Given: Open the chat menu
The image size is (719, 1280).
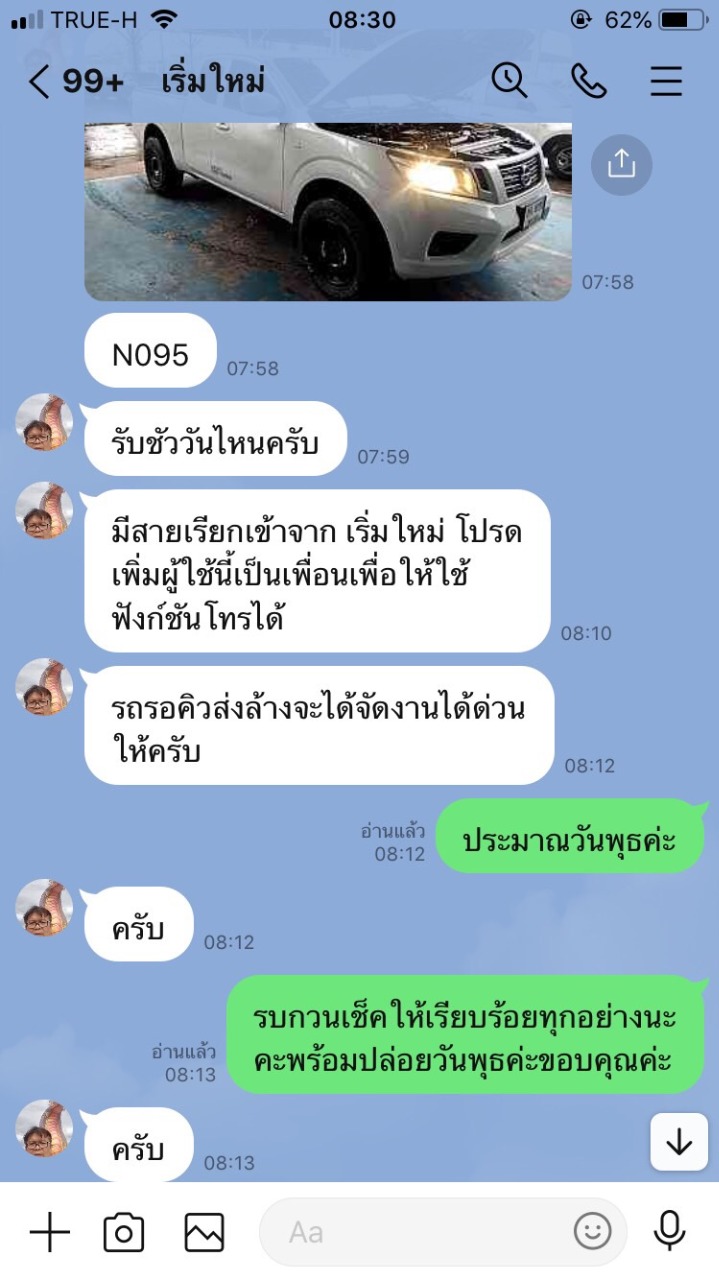Looking at the screenshot, I should 666,81.
